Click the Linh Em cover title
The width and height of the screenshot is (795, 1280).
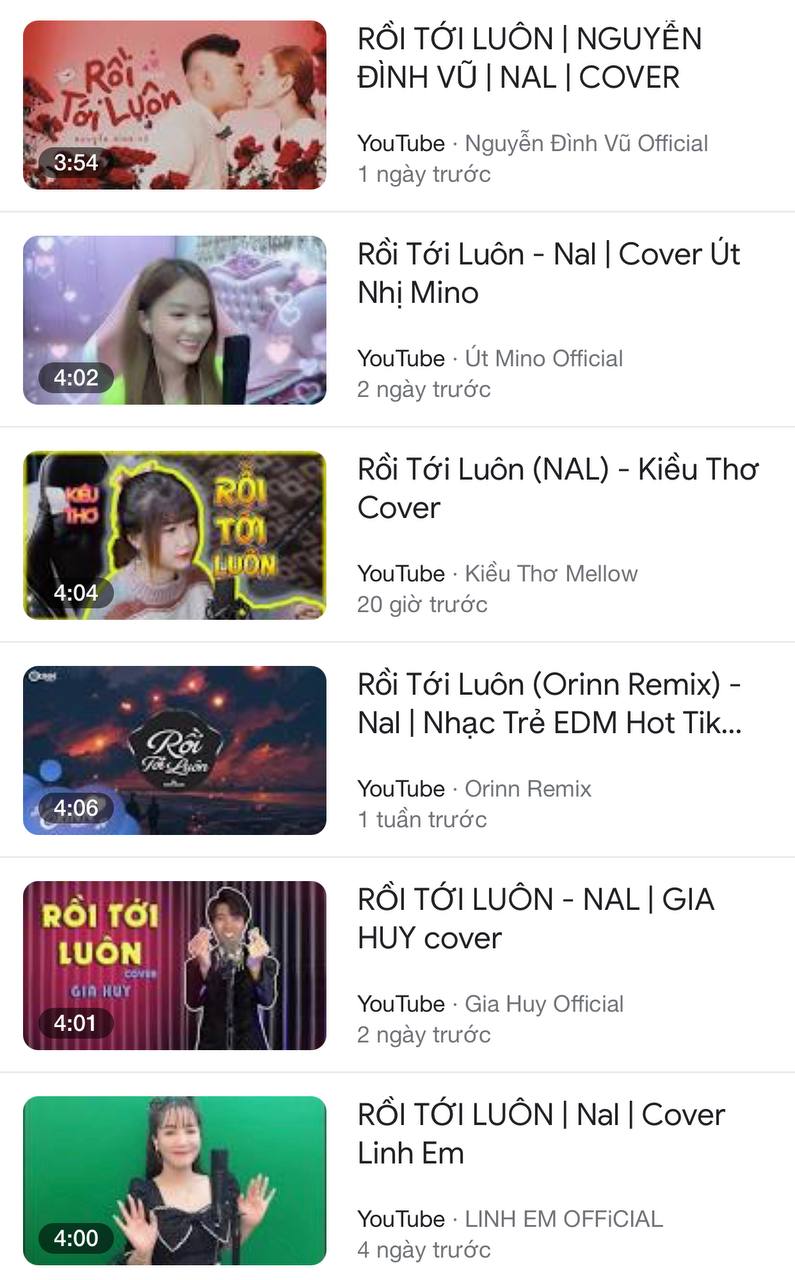point(540,1135)
